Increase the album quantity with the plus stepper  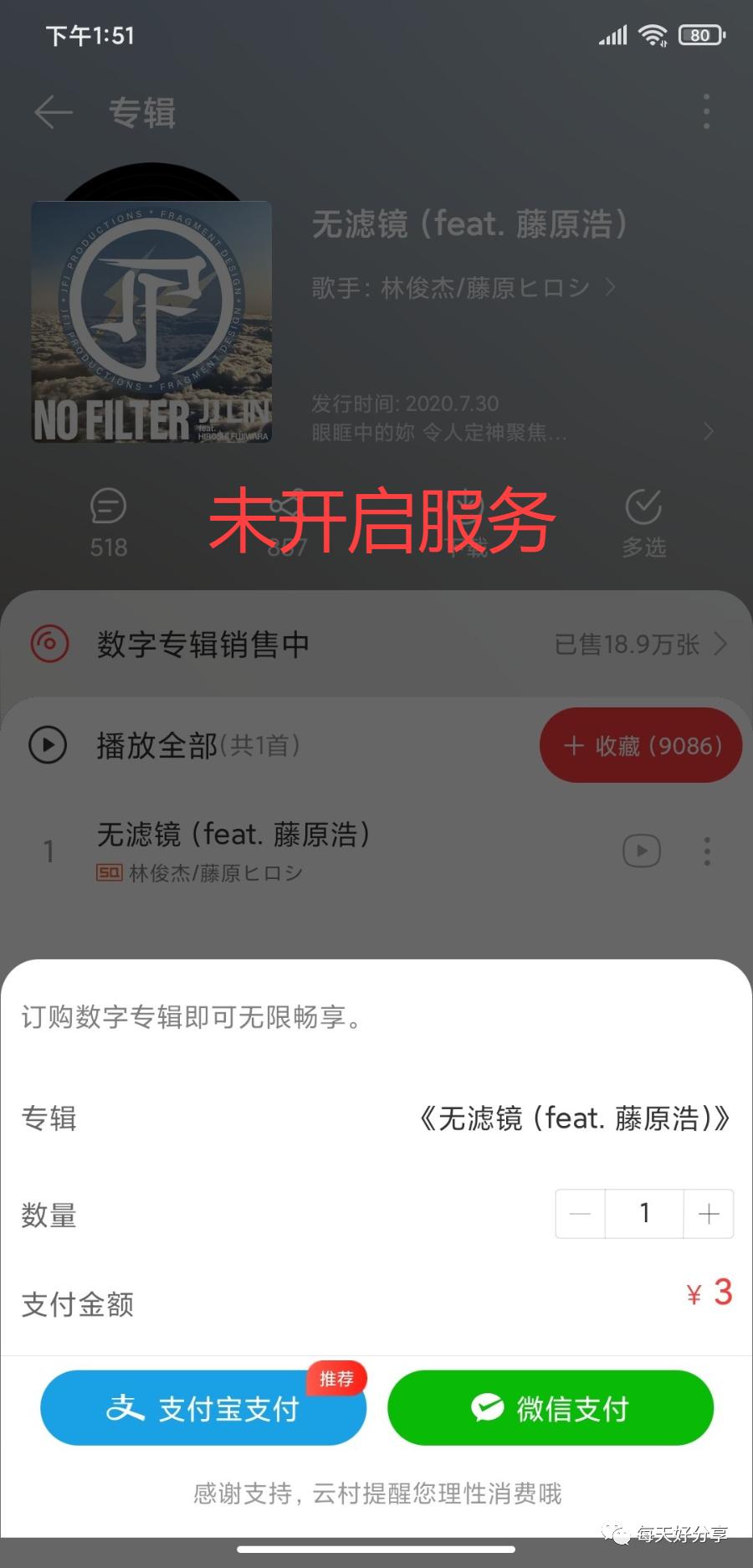coord(709,1214)
